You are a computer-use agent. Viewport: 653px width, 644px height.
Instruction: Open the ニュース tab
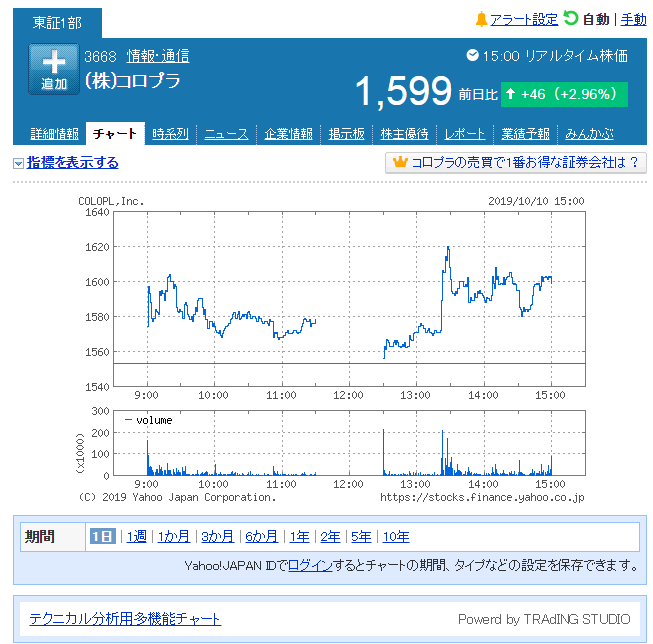click(x=227, y=134)
